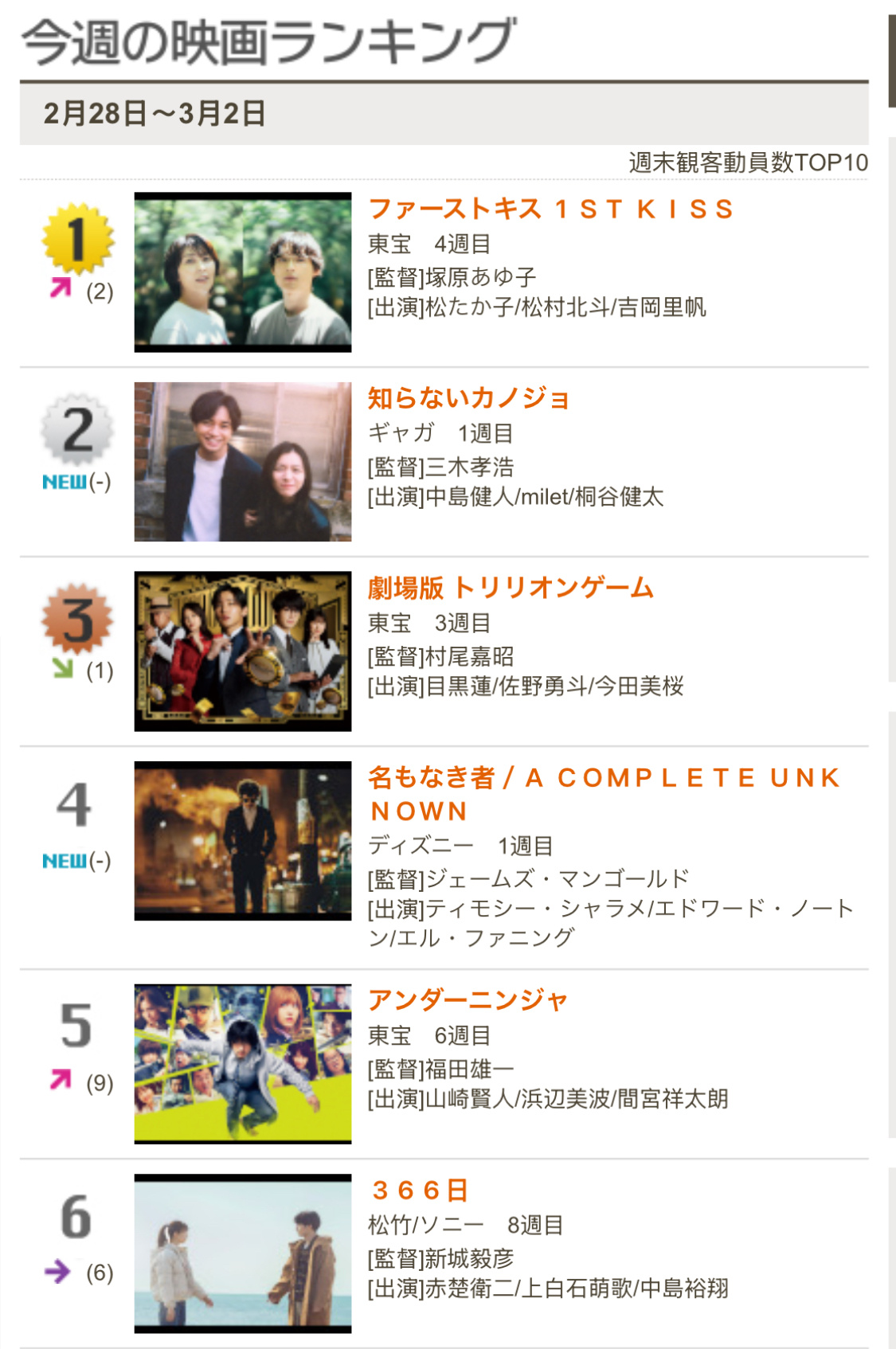
Task: Tap the 知らないカノジョ movie image
Action: [x=242, y=461]
